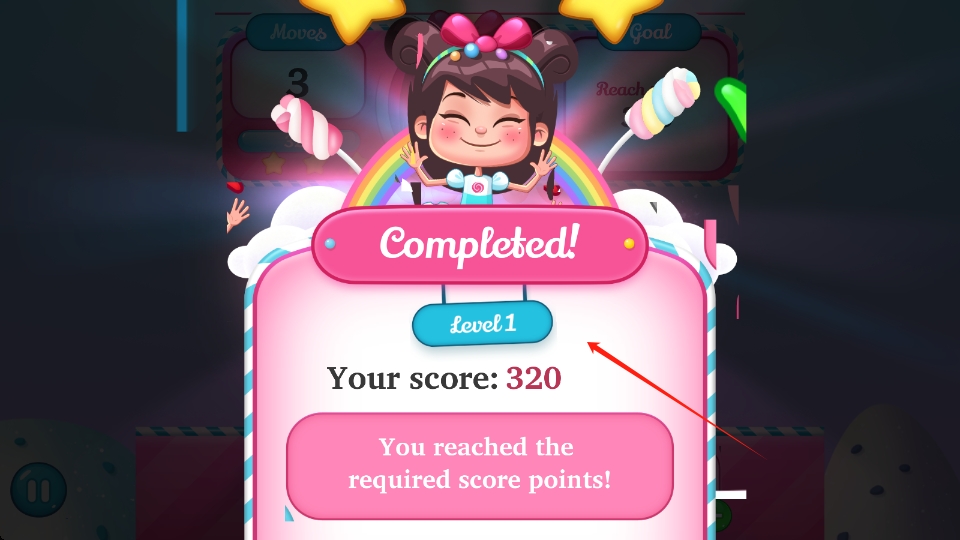
Task: Tap the pause button
Action: [x=39, y=491]
